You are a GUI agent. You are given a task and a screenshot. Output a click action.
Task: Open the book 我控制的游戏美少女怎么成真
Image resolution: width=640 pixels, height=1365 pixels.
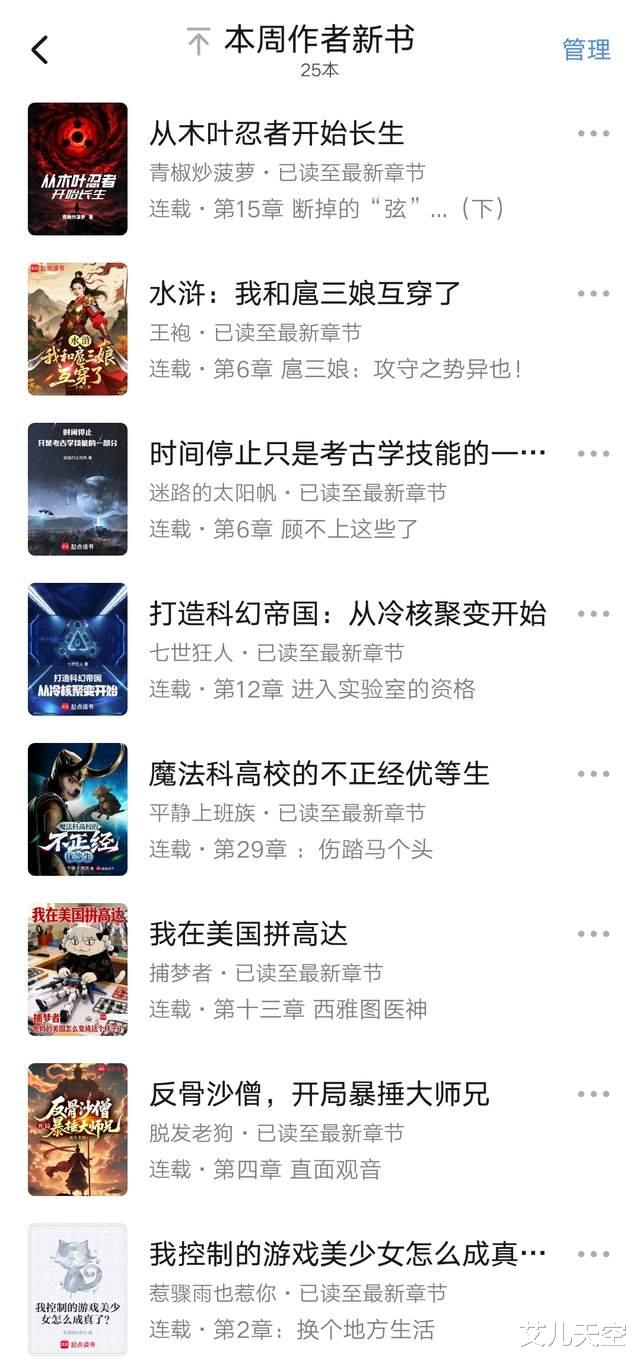[347, 1253]
